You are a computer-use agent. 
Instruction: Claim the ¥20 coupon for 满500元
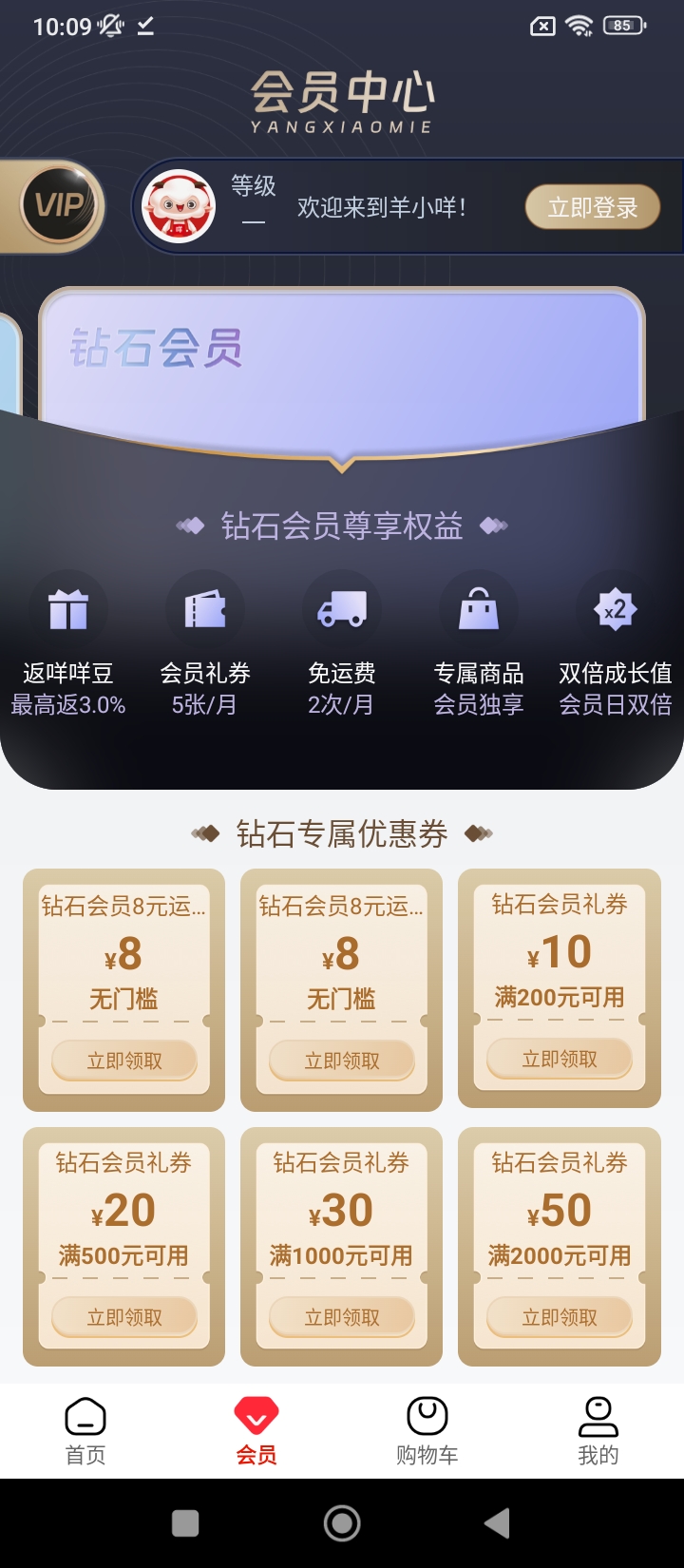(x=124, y=1317)
